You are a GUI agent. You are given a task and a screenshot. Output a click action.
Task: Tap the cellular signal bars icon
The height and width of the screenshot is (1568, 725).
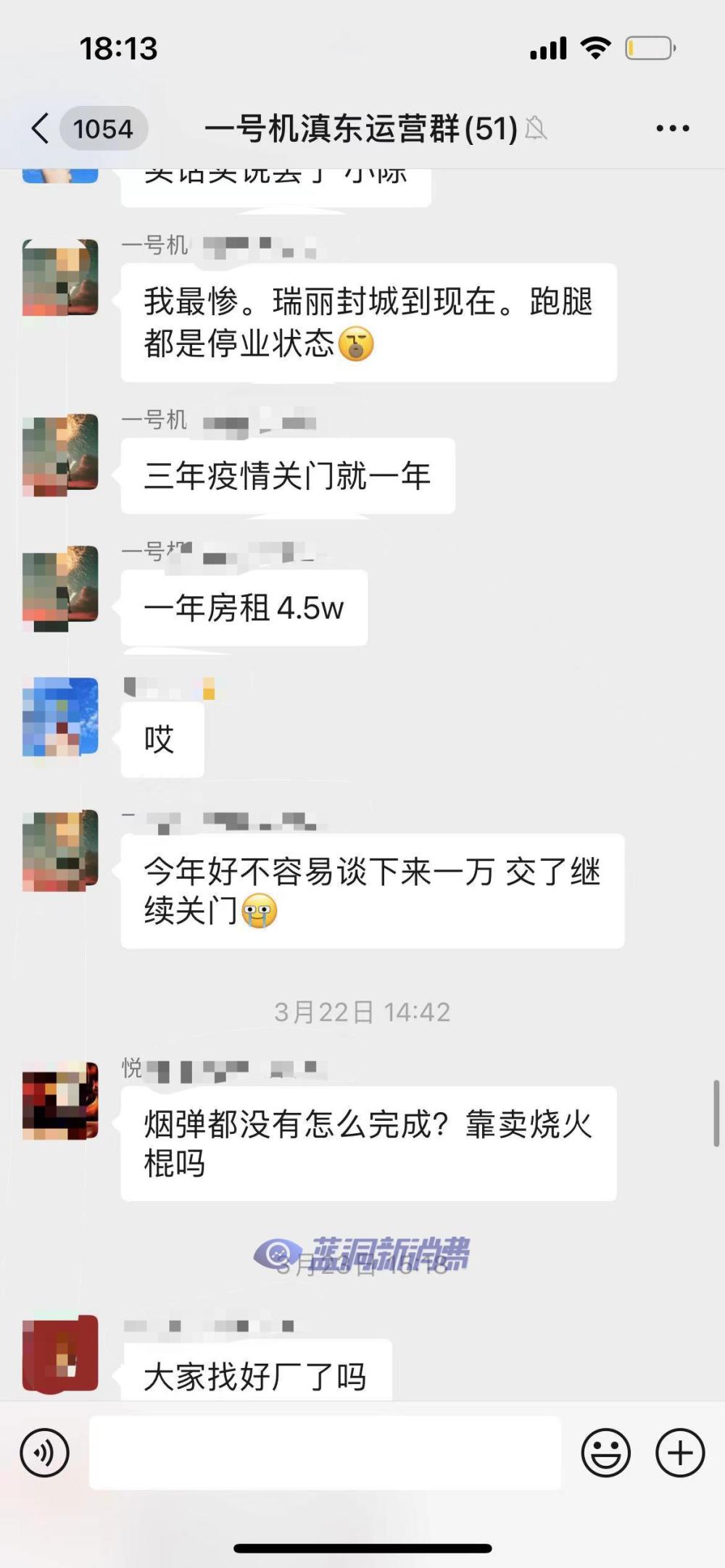click(x=548, y=46)
